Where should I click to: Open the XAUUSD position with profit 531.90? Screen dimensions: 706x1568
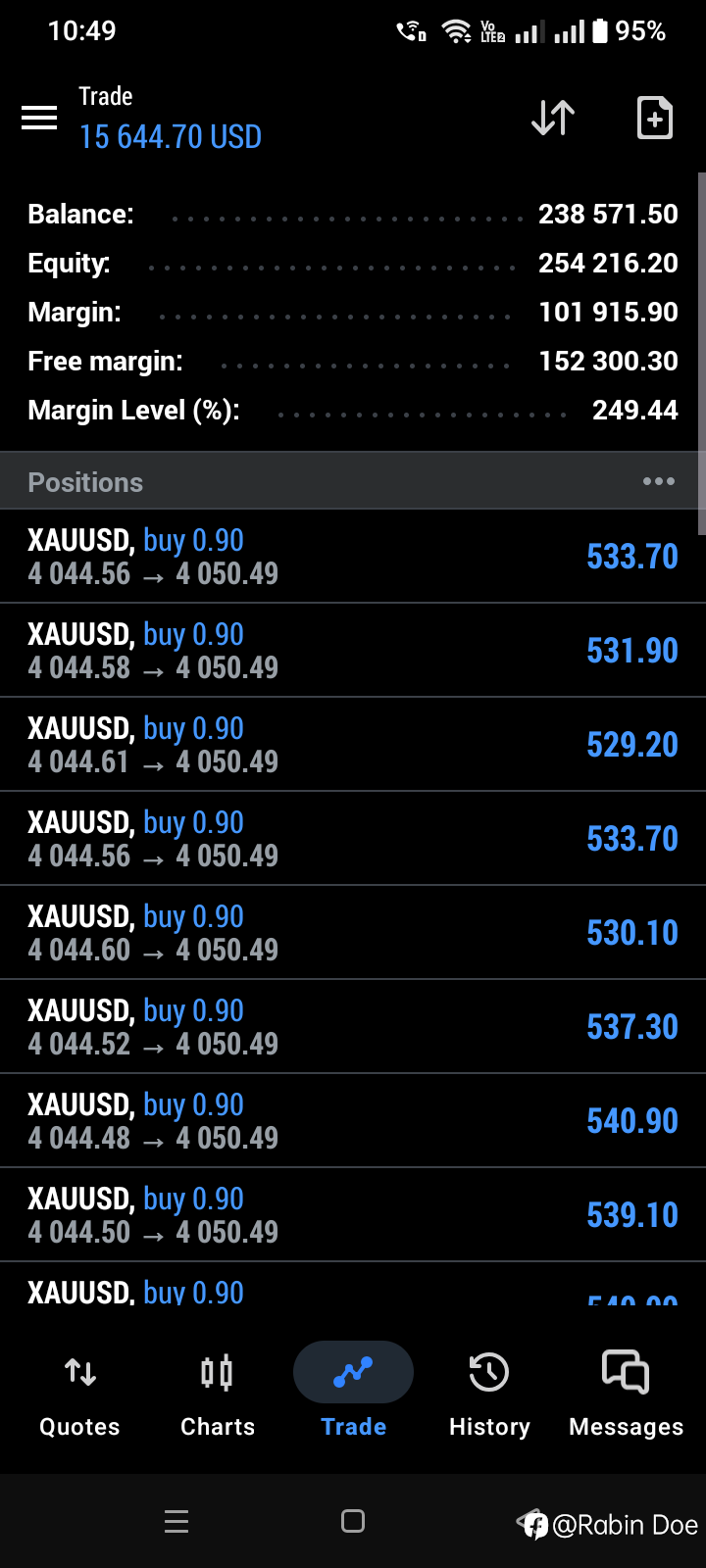(x=353, y=651)
